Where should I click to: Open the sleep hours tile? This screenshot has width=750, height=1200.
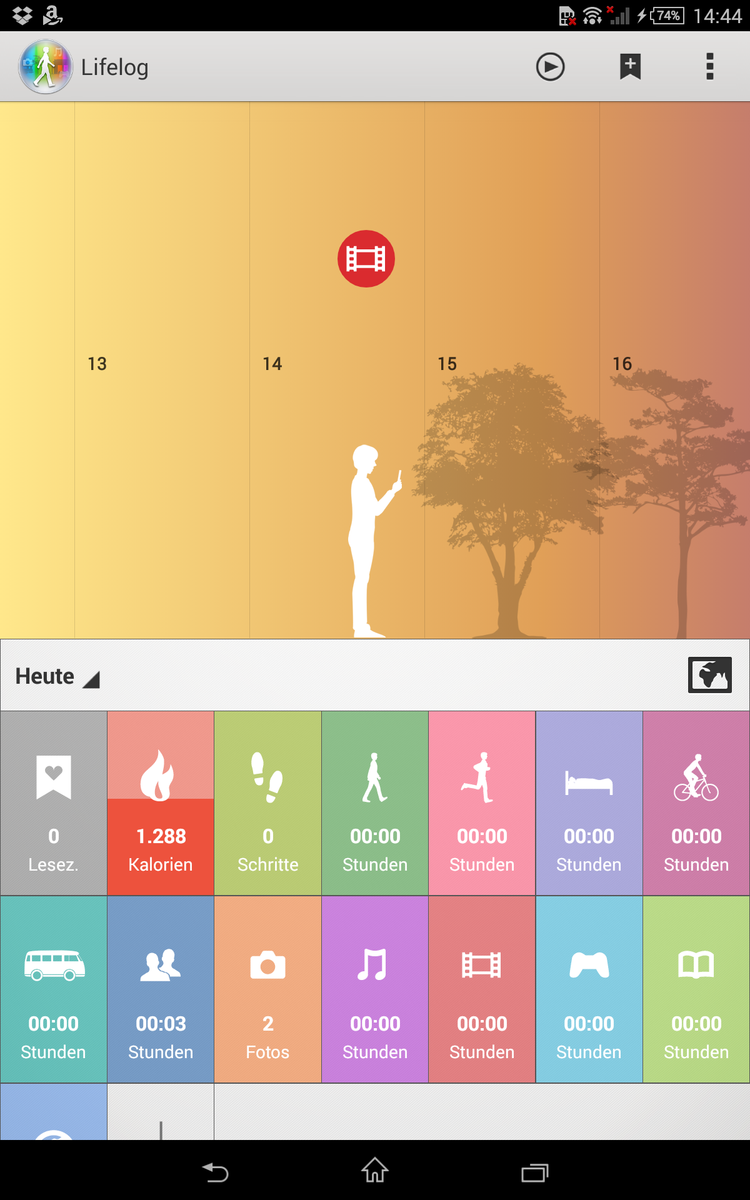(589, 803)
